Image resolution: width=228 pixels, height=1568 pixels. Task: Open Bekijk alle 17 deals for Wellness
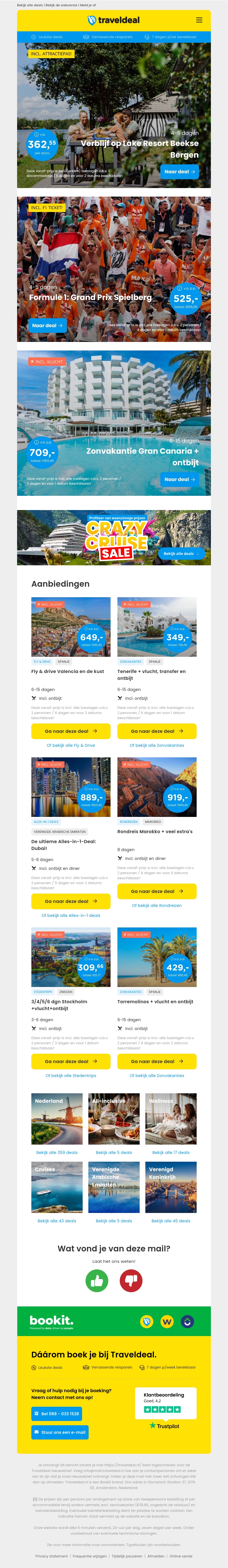171,1152
